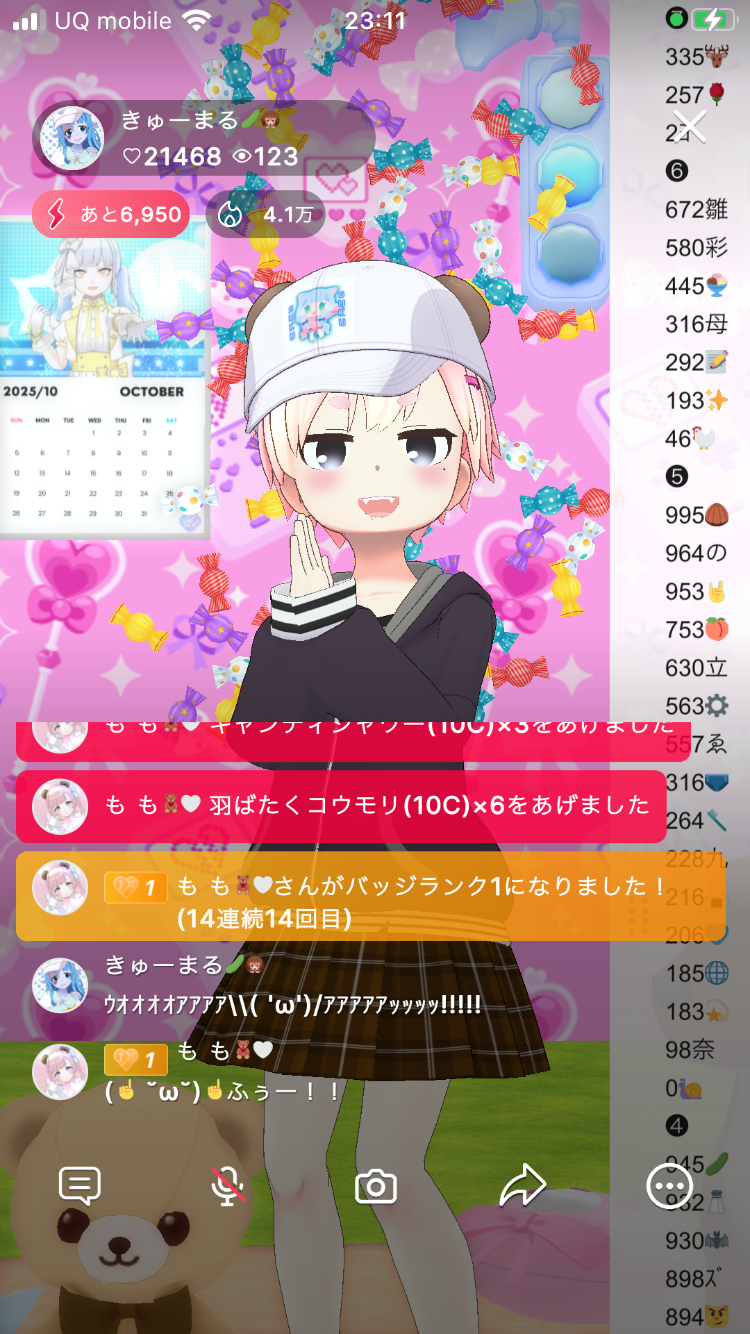Close the live stream view
The width and height of the screenshot is (750, 1334).
click(690, 127)
